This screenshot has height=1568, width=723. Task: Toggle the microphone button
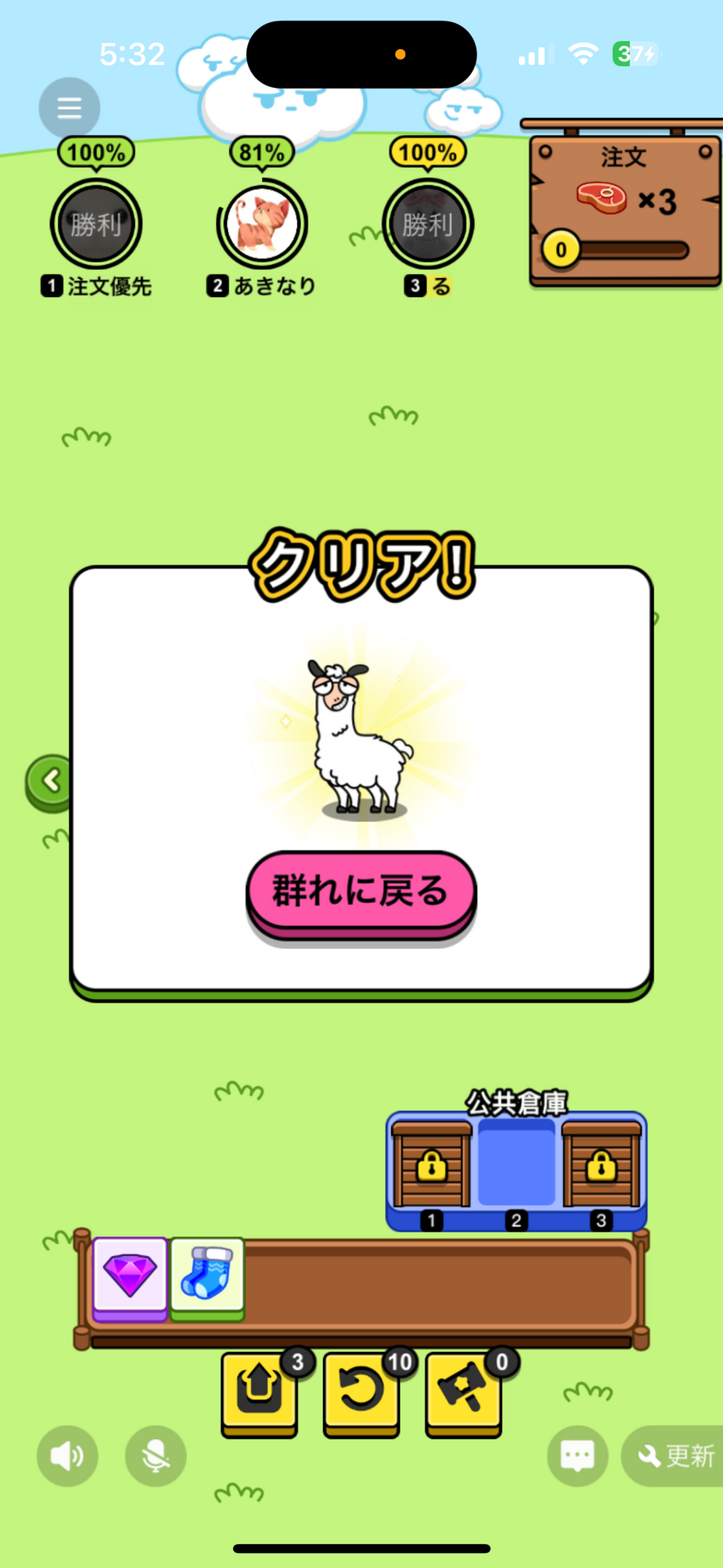pyautogui.click(x=155, y=1456)
